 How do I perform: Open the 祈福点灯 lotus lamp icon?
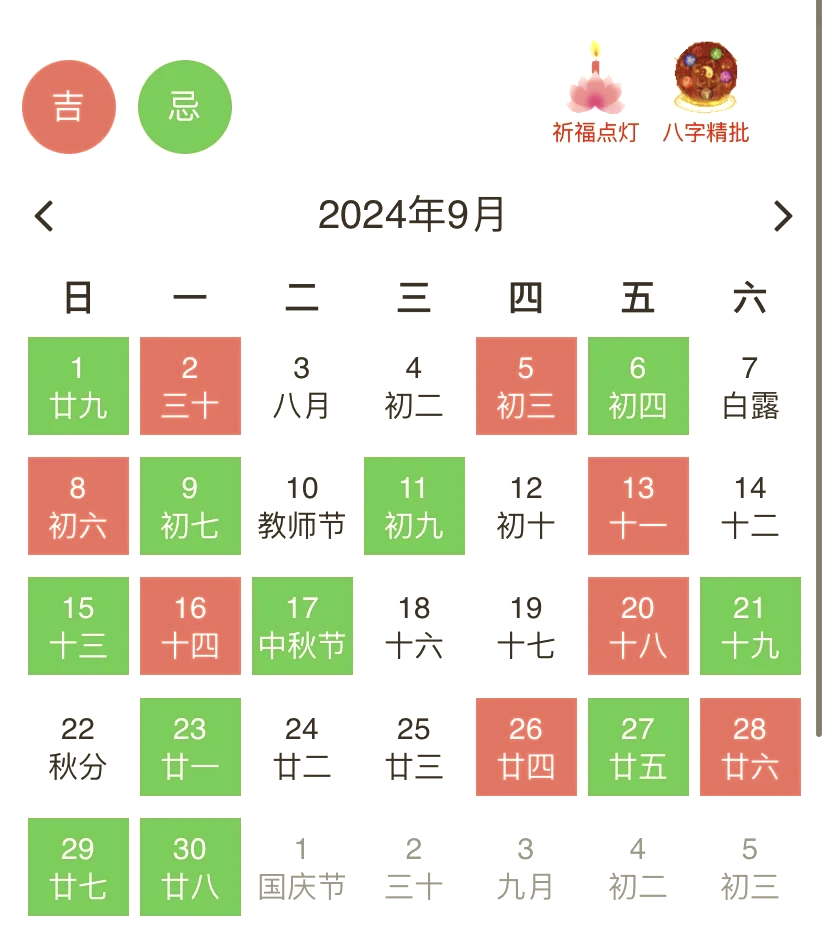point(595,90)
